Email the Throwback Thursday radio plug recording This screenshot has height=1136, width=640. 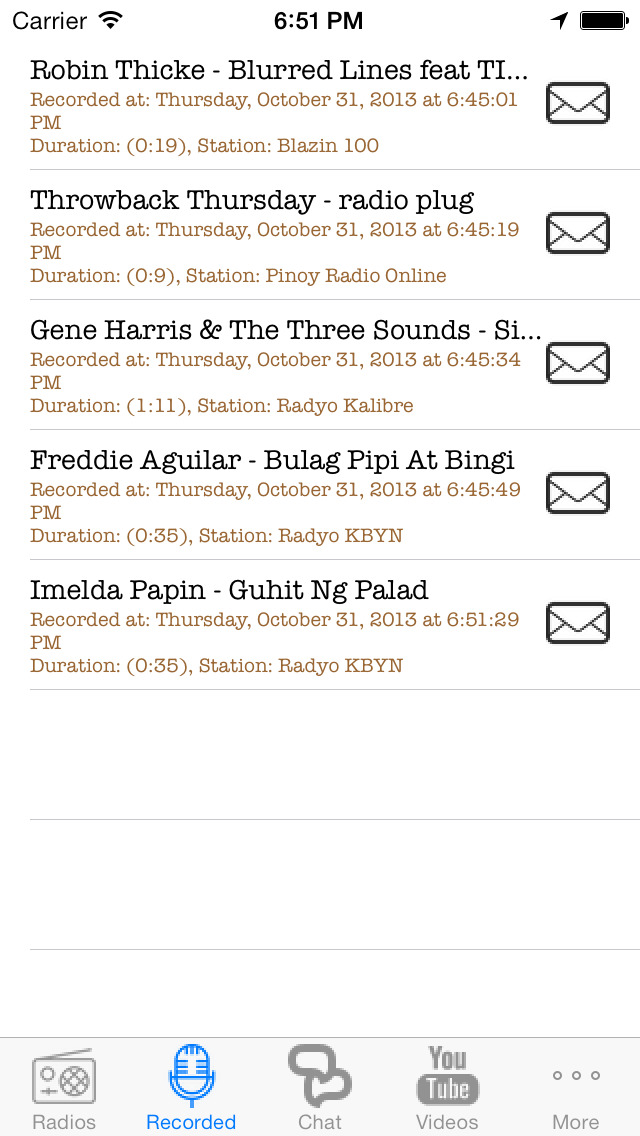[577, 233]
